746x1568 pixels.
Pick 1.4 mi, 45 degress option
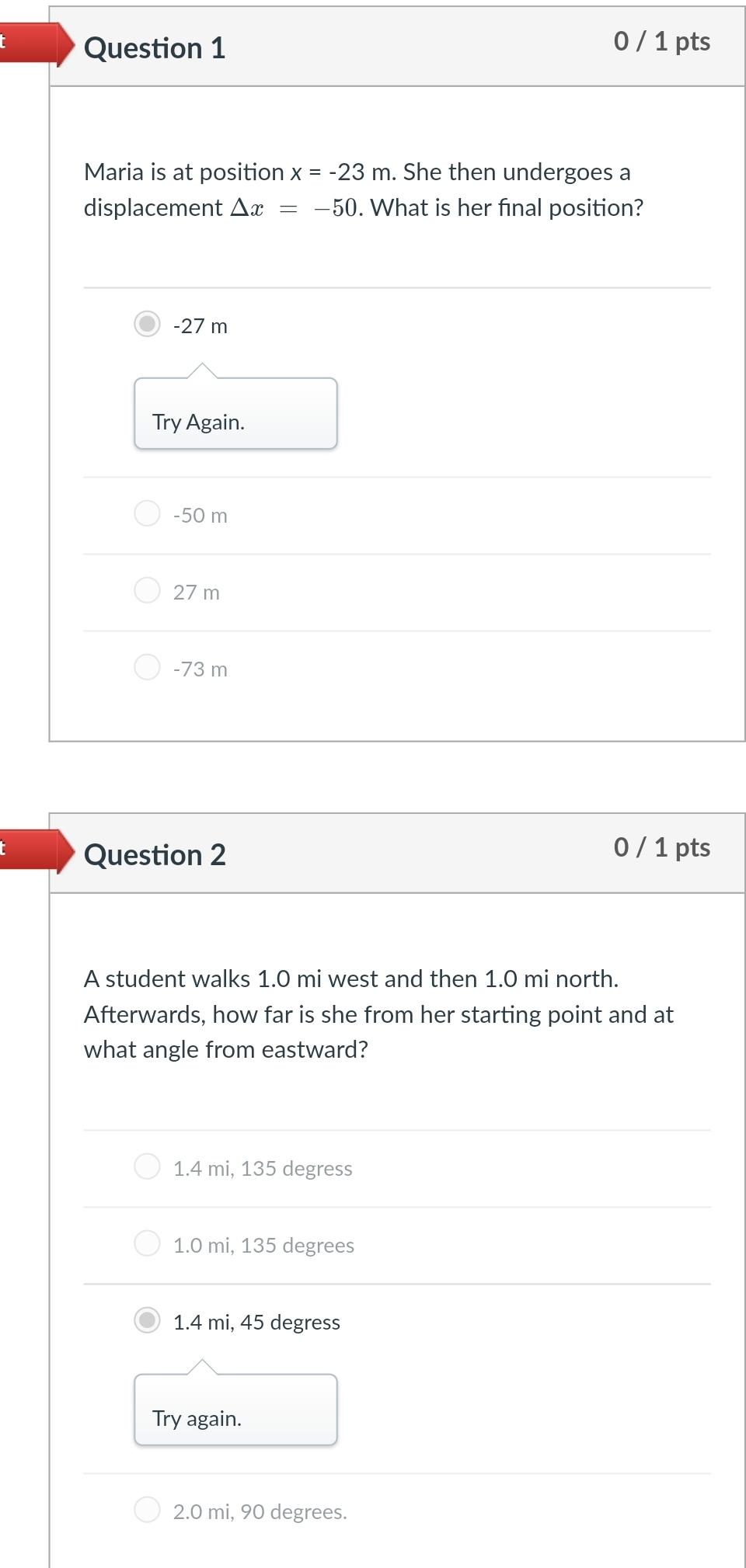(148, 1320)
